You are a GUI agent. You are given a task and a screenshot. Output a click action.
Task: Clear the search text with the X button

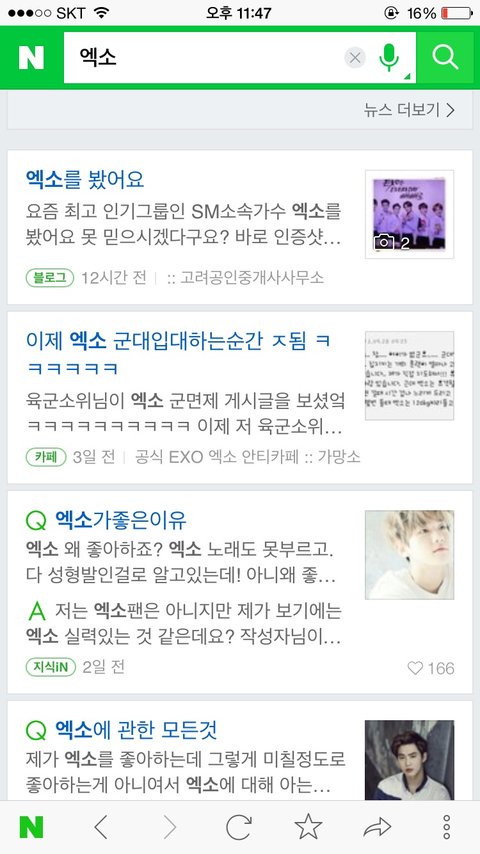coord(355,57)
